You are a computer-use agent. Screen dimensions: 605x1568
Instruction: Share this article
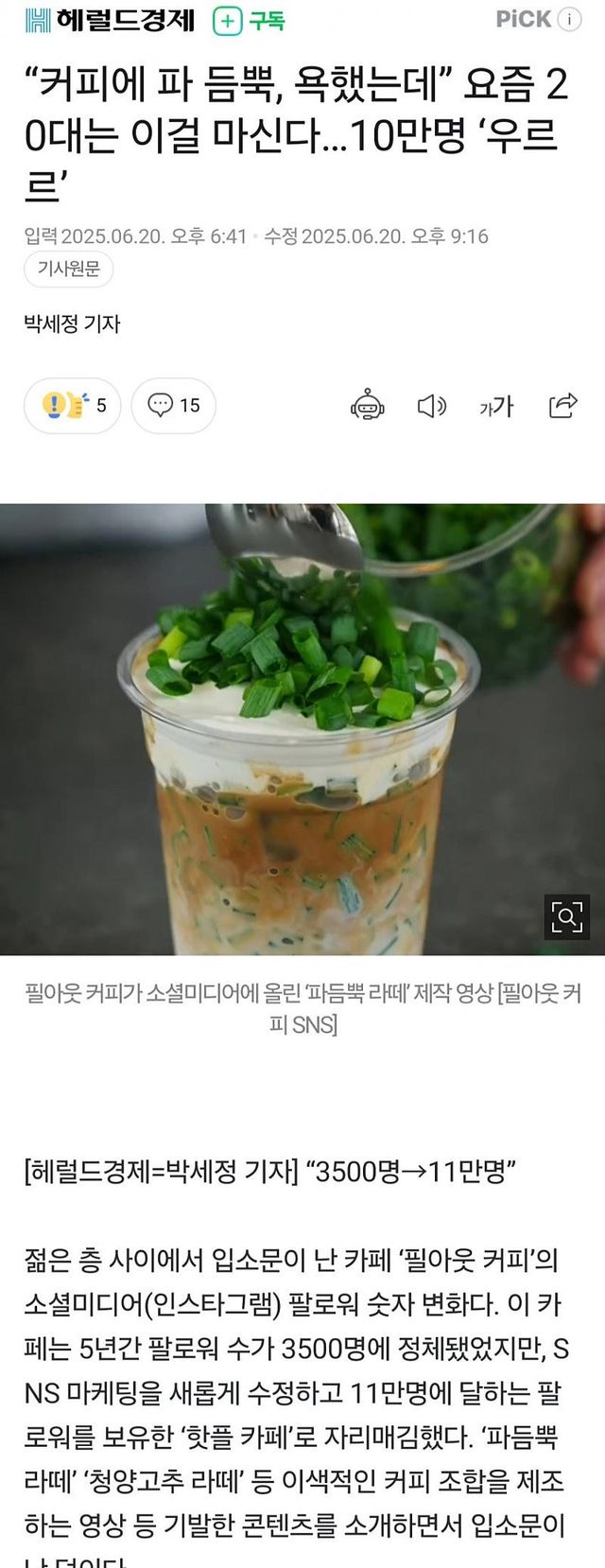[562, 406]
